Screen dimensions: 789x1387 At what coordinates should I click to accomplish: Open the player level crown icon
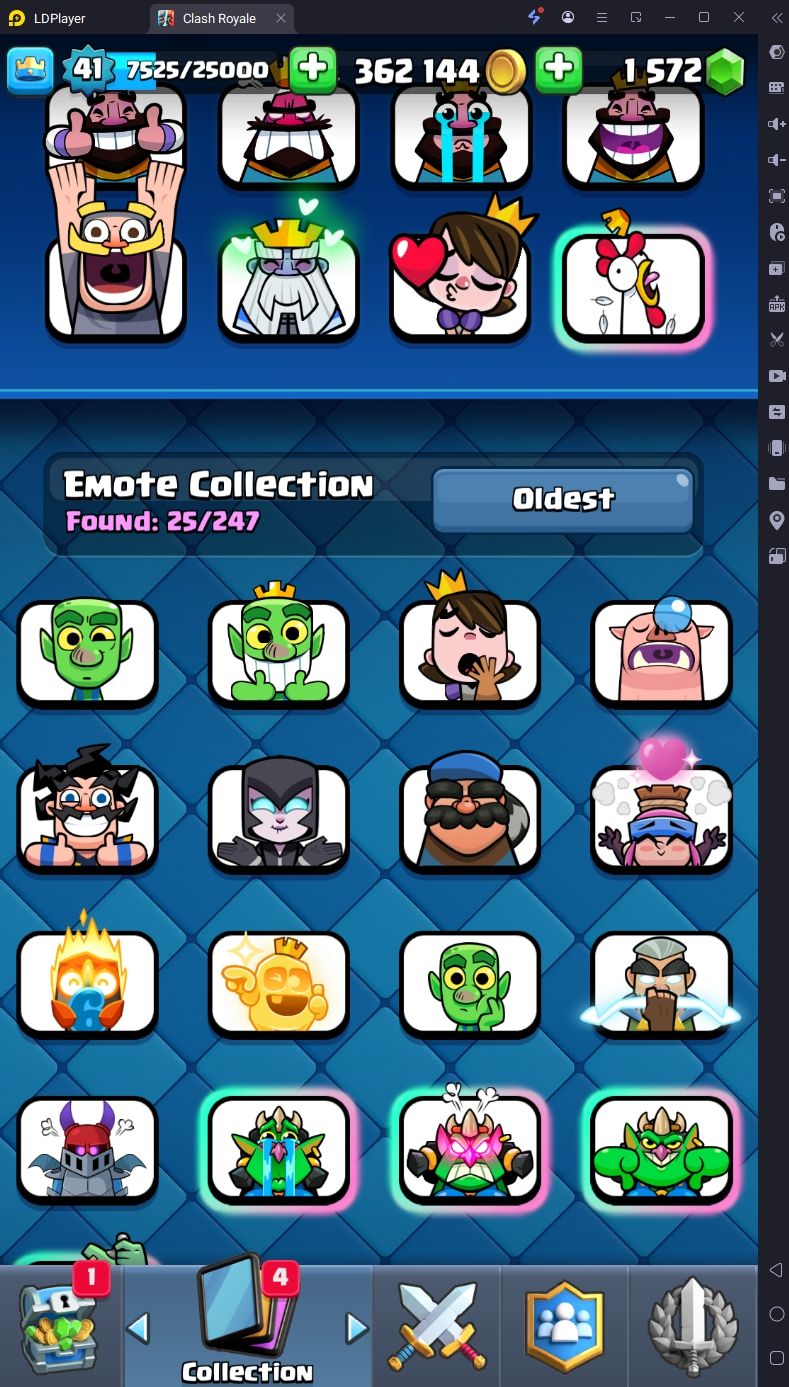click(30, 70)
